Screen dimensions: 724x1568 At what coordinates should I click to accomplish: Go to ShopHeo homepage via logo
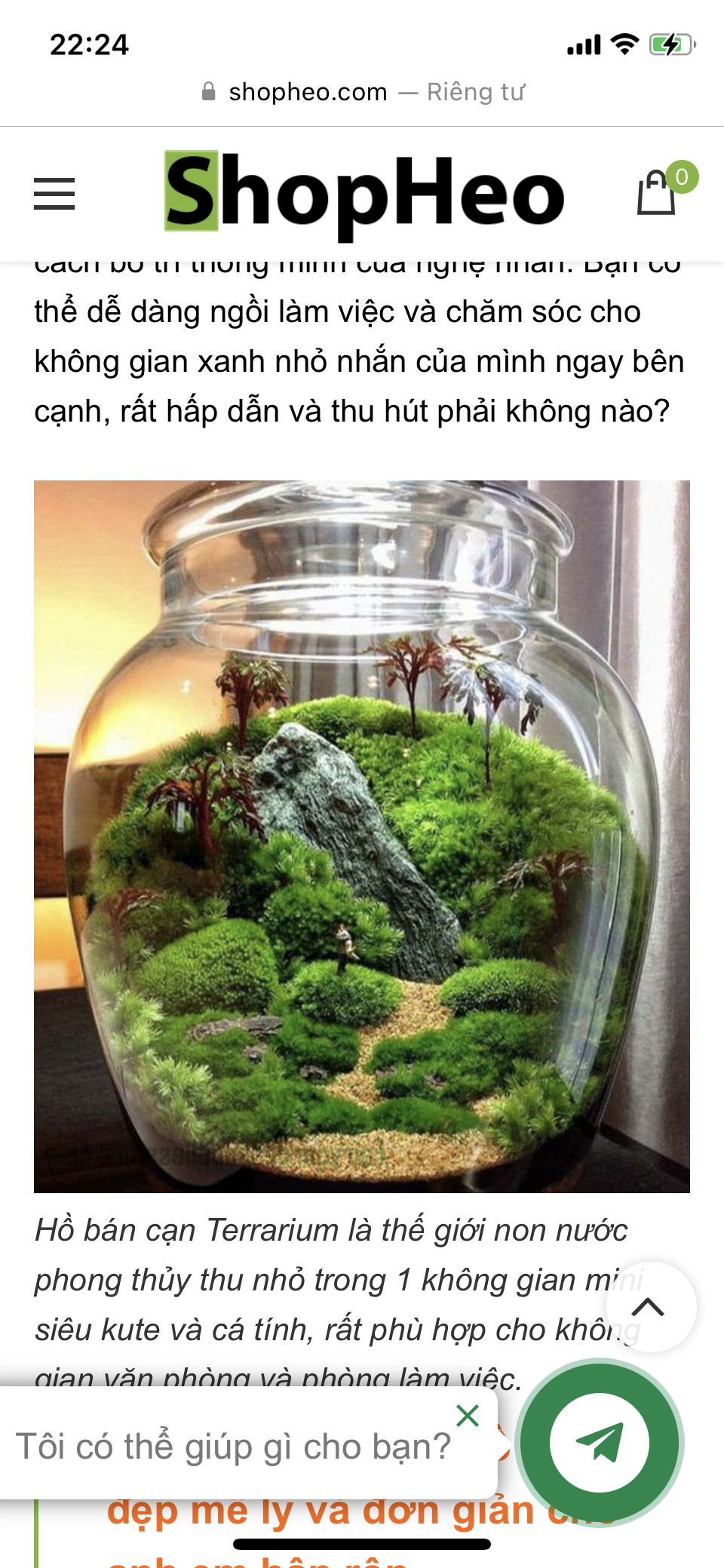point(364,193)
